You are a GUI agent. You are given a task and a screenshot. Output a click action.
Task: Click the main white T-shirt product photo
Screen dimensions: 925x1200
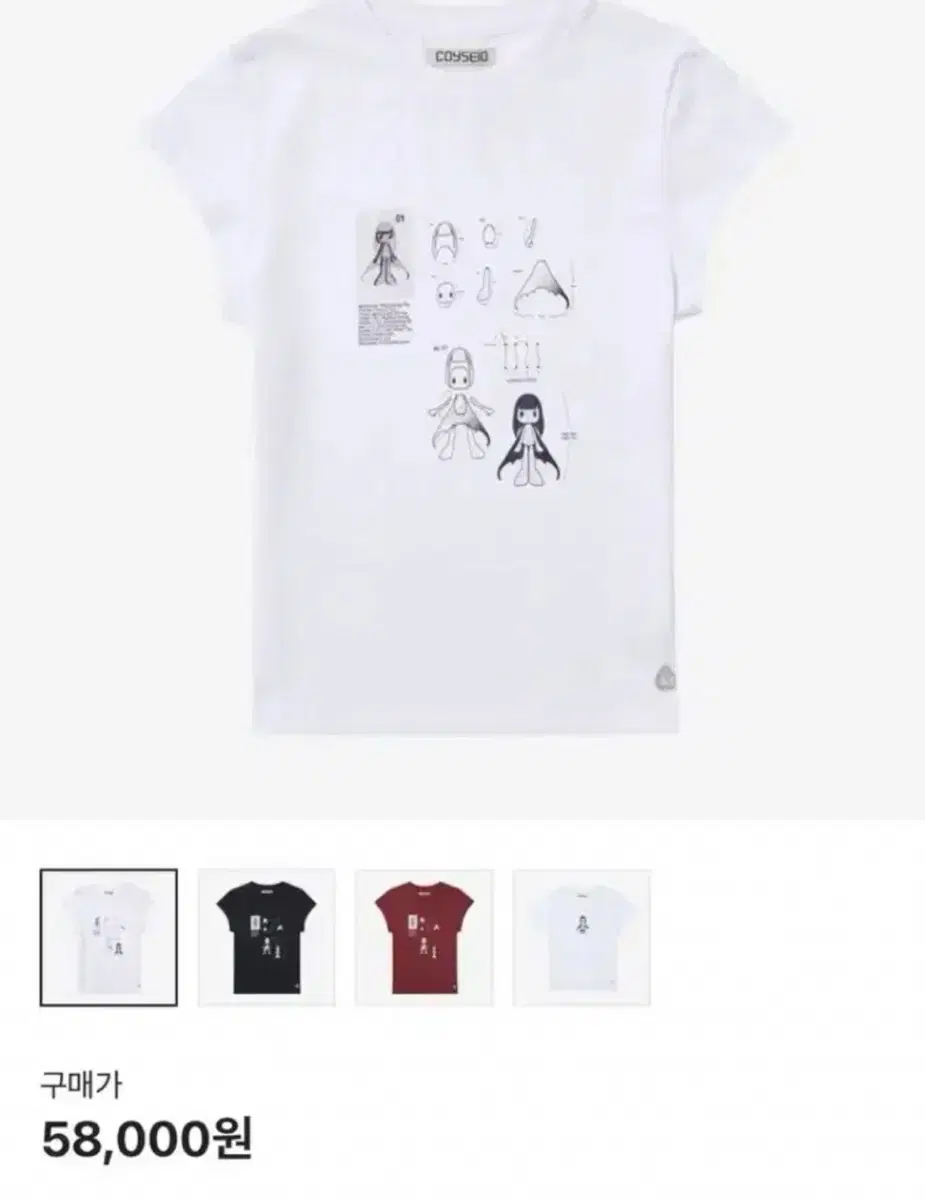coord(460,400)
